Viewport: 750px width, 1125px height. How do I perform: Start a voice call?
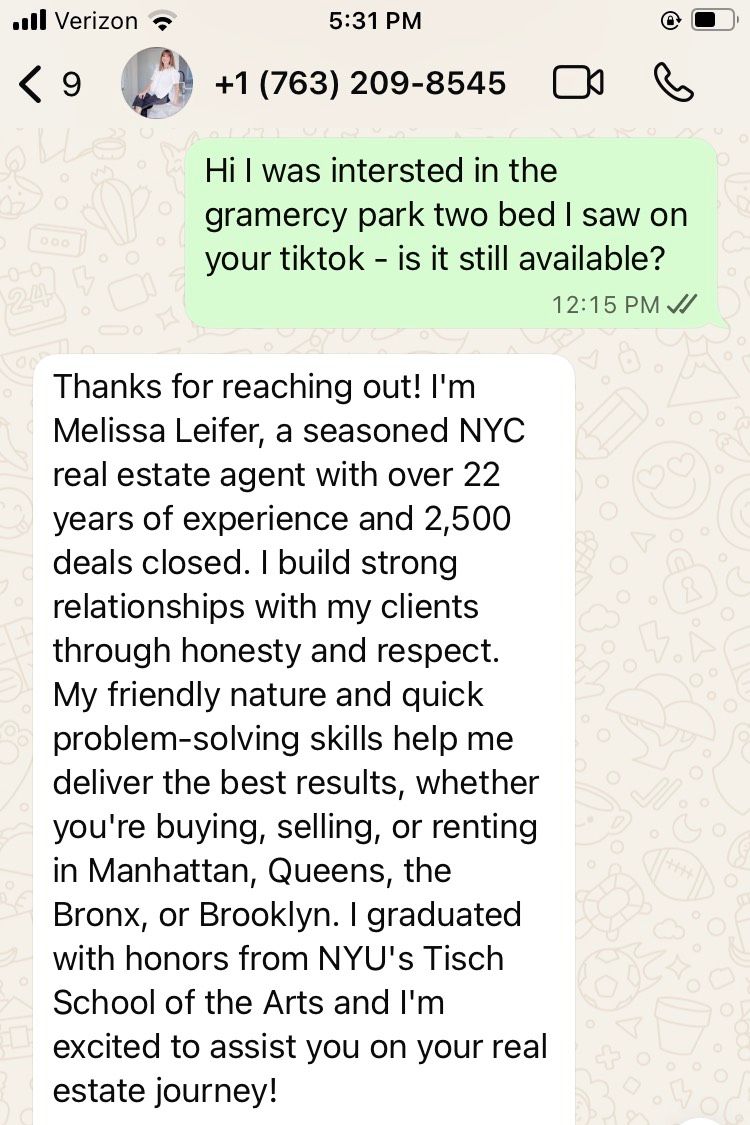point(673,83)
